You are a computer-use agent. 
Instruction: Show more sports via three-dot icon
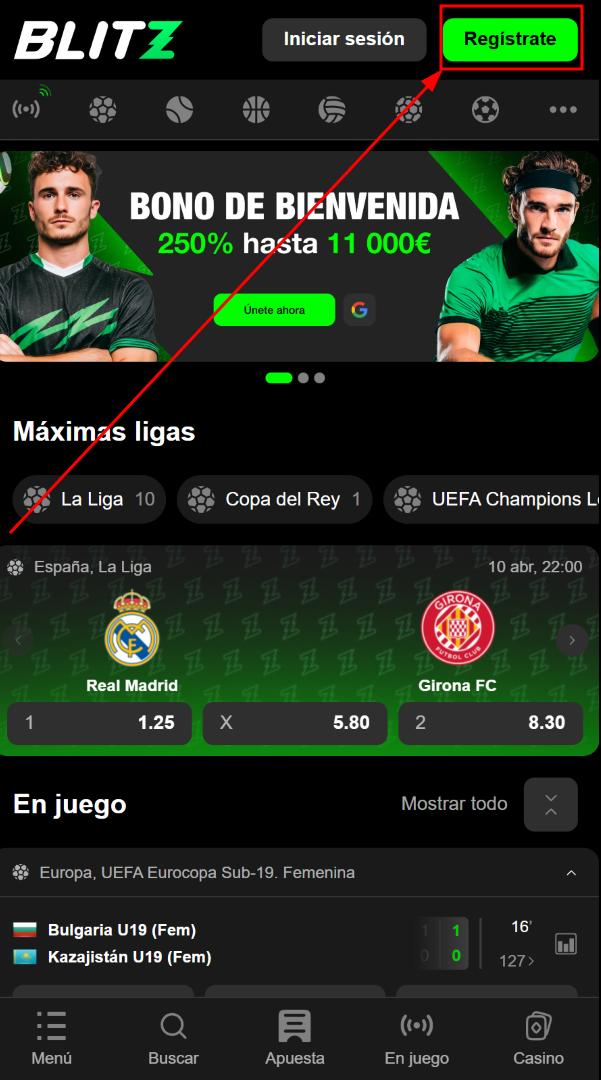(563, 109)
